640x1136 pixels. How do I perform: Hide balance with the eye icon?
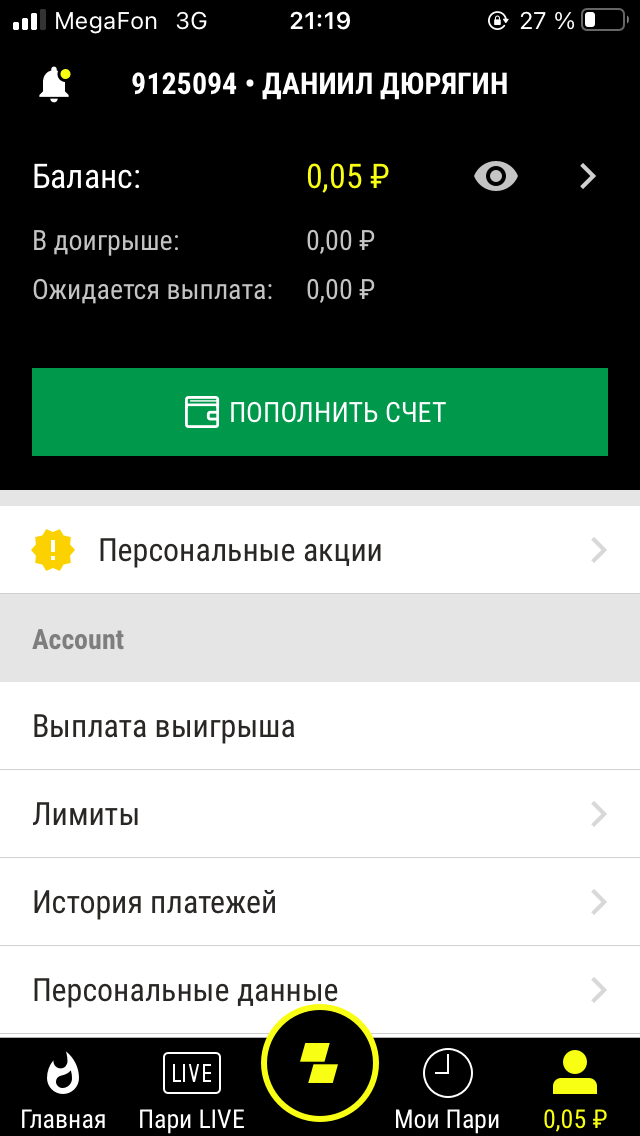495,177
